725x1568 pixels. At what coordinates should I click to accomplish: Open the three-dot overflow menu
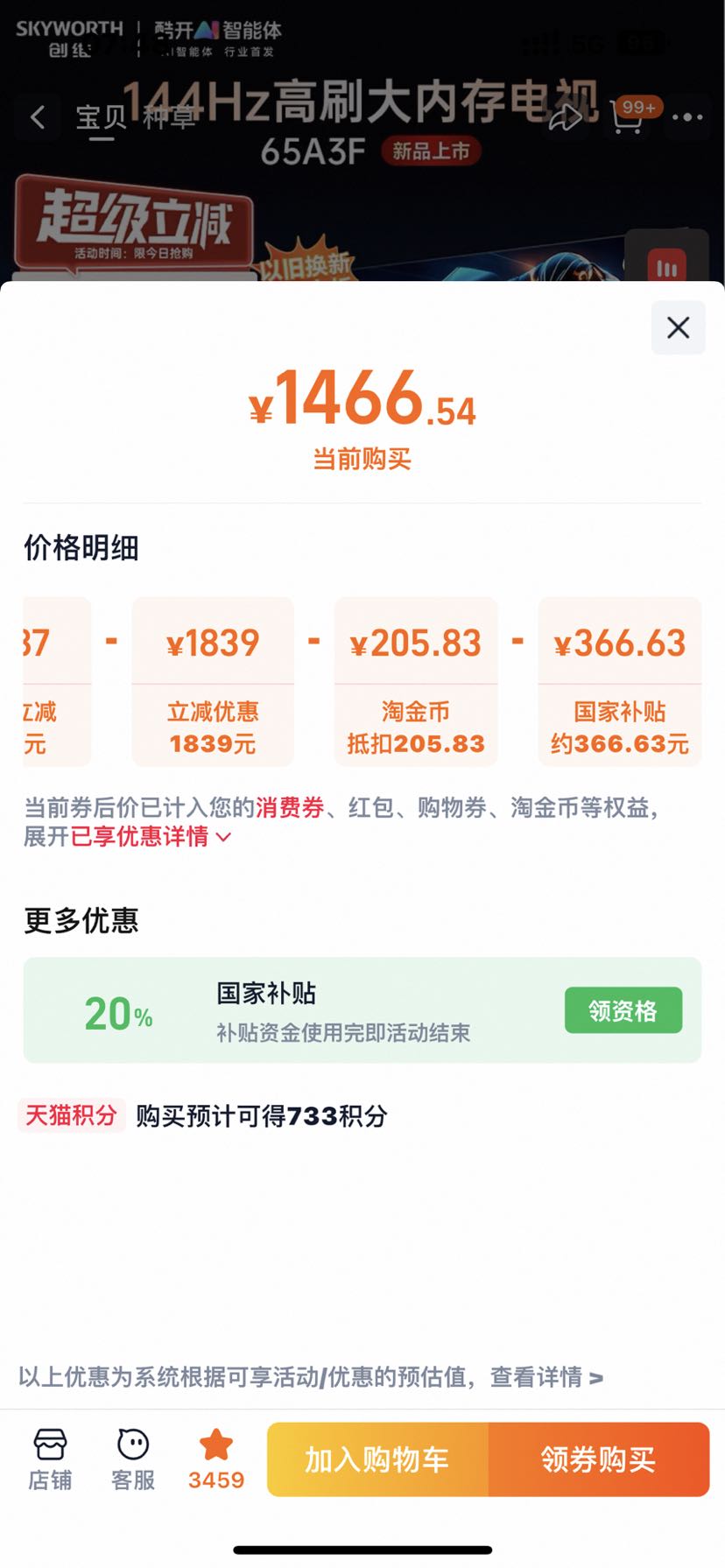(x=687, y=117)
